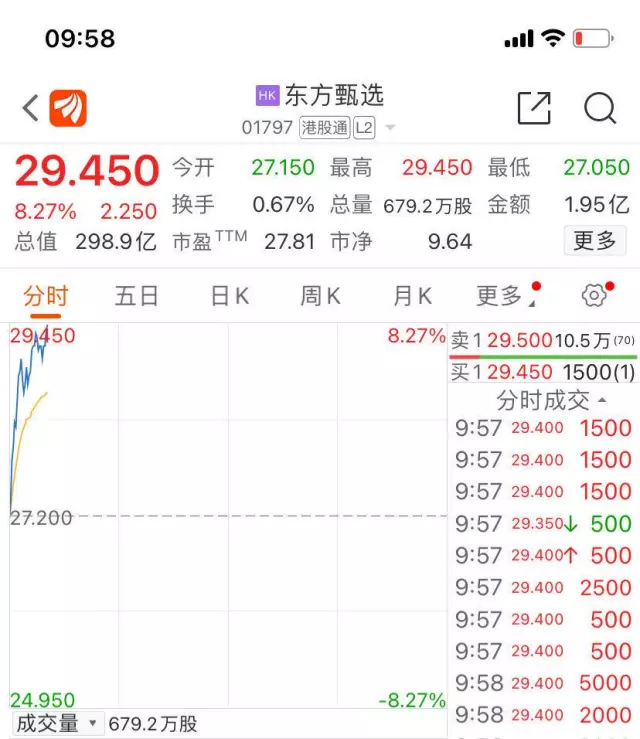Show the 日K chart
This screenshot has height=739, width=640.
(x=229, y=296)
